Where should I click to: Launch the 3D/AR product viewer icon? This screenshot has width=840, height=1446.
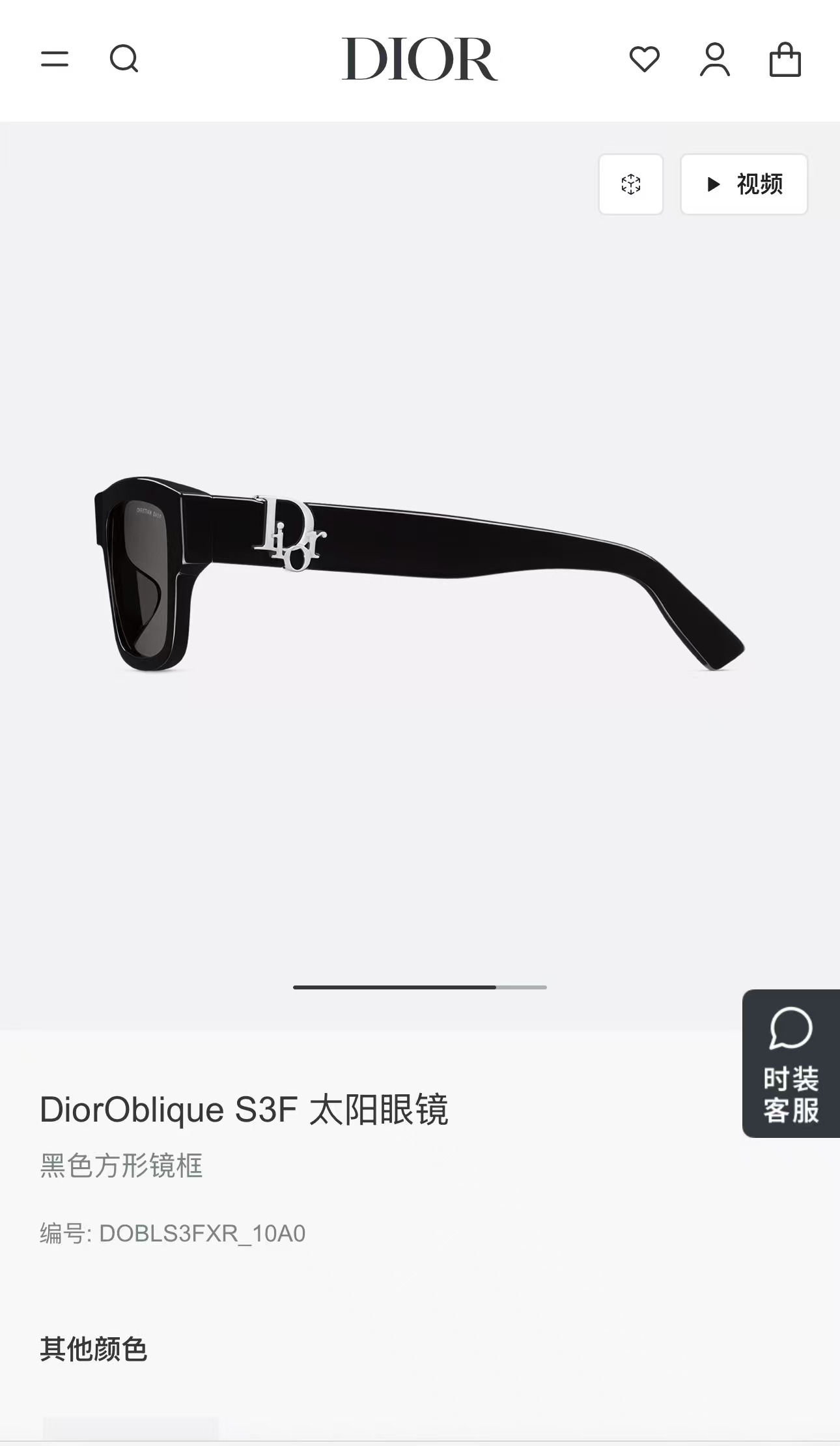click(x=630, y=184)
